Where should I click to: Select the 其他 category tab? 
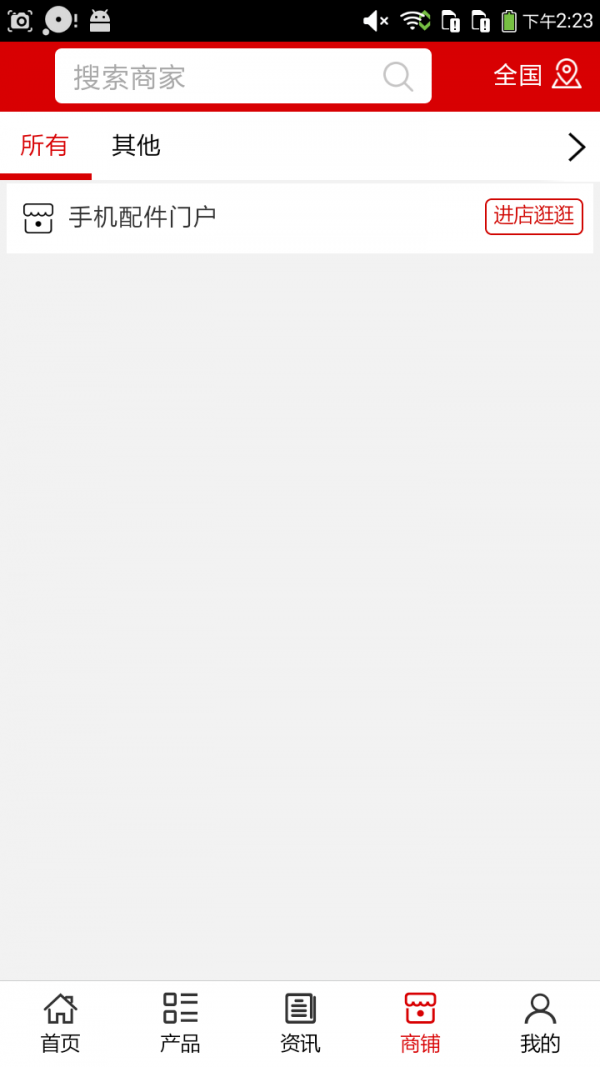coord(136,146)
